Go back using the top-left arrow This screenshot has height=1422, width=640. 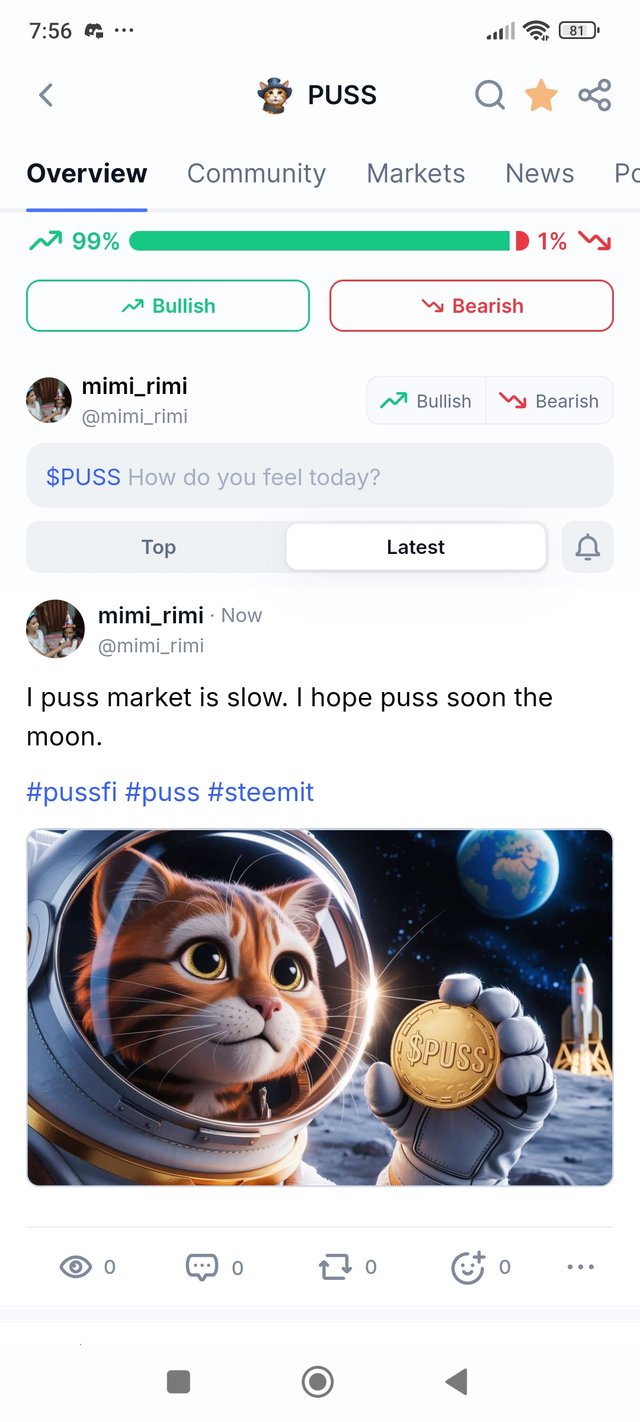click(45, 96)
